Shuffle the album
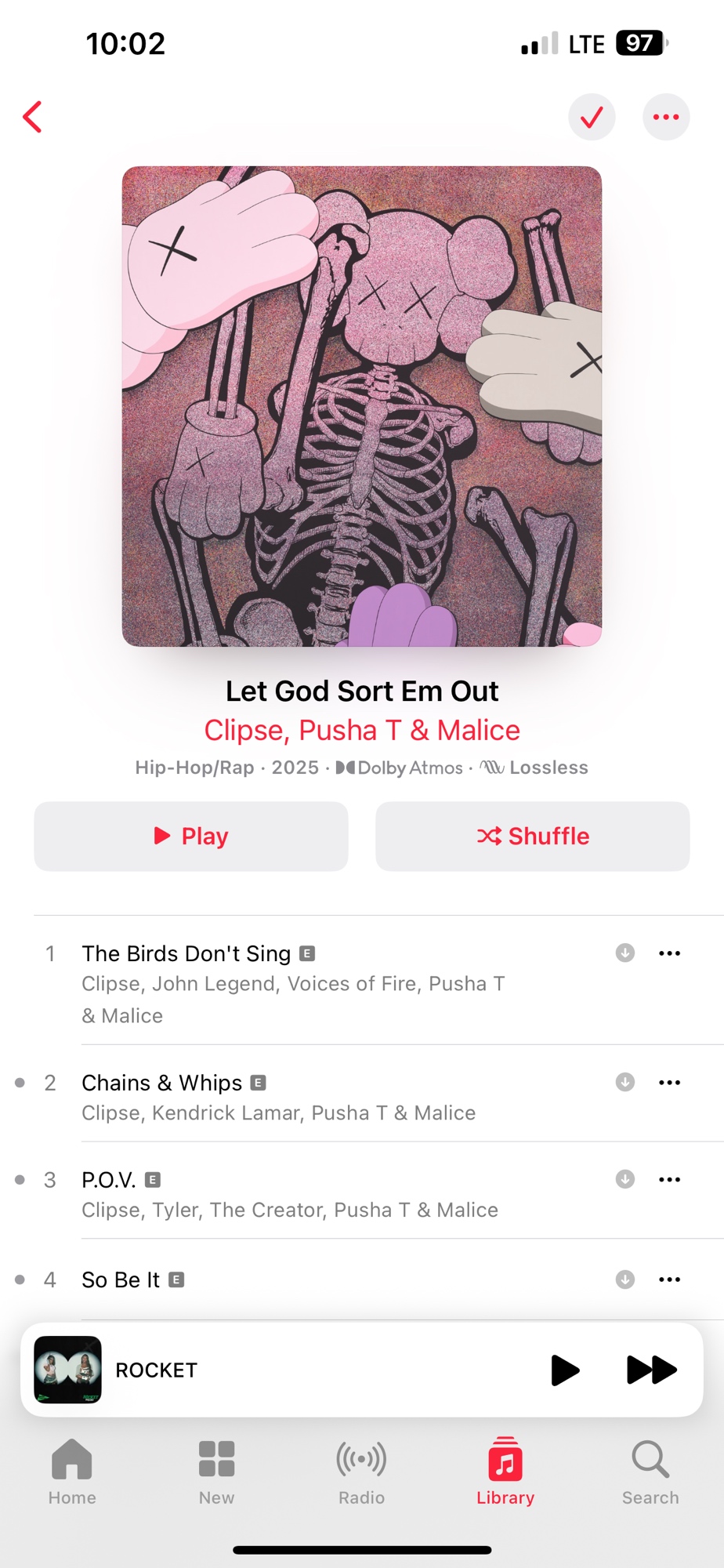This screenshot has height=1568, width=724. tap(533, 836)
